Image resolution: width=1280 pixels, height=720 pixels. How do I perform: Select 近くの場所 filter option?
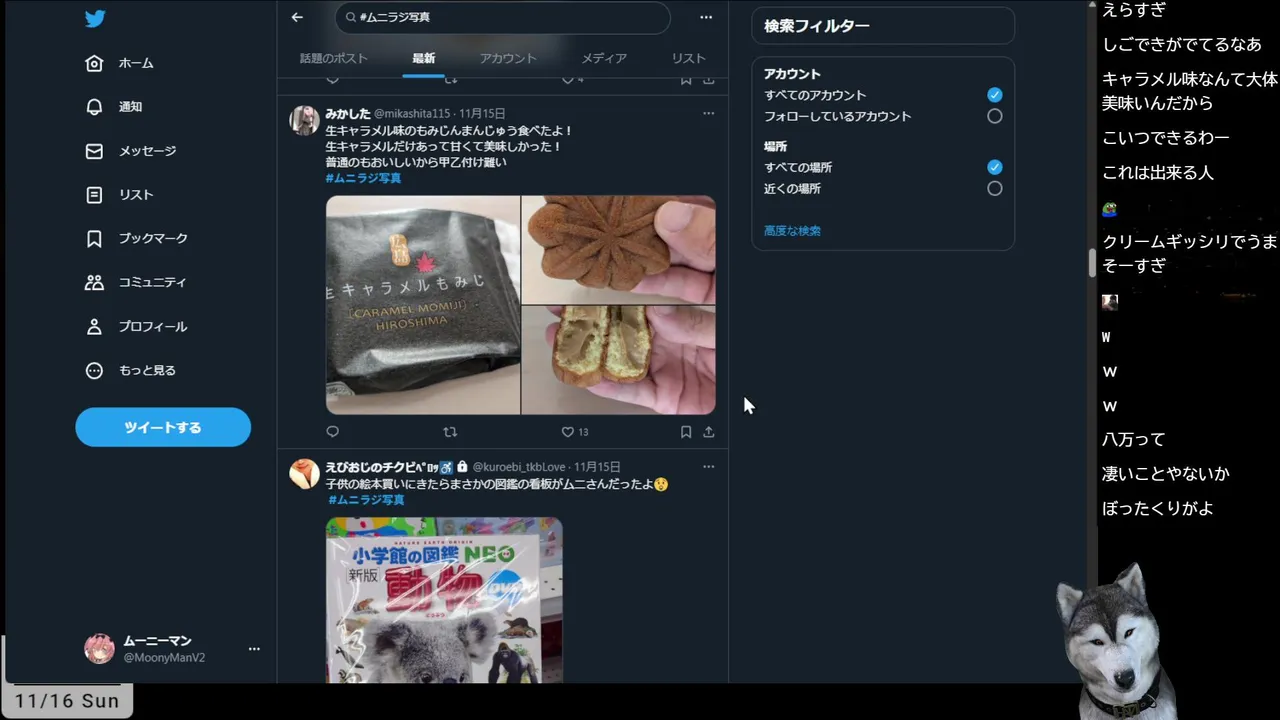point(994,188)
